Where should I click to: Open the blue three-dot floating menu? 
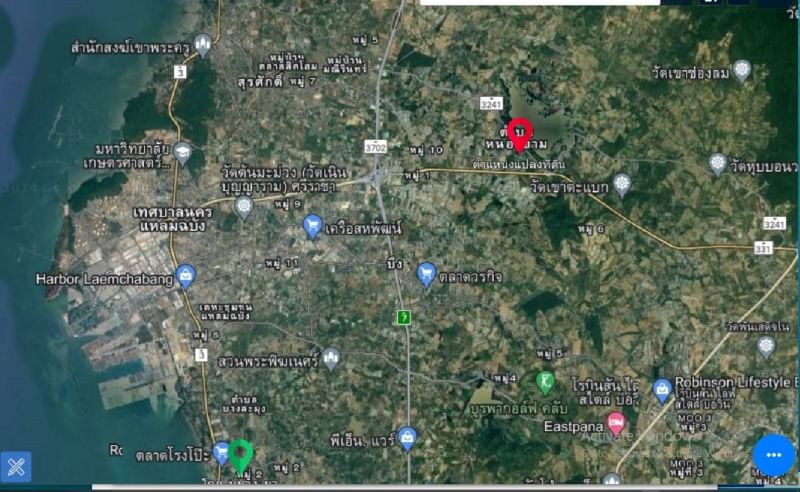[773, 455]
